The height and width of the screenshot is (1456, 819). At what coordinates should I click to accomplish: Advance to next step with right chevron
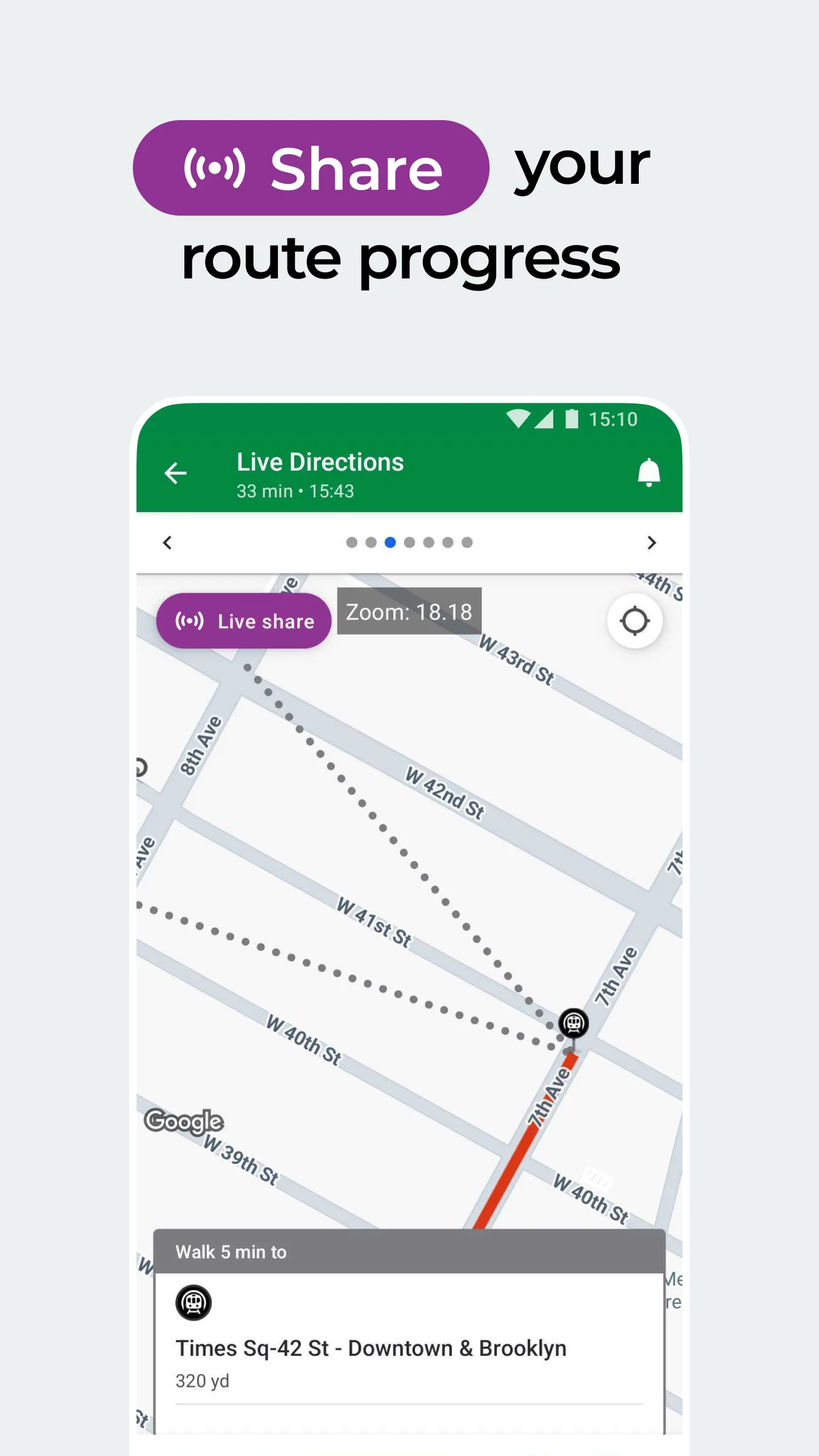point(652,543)
